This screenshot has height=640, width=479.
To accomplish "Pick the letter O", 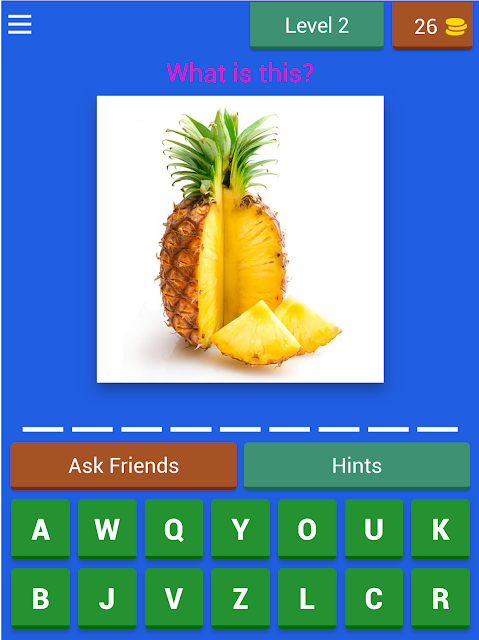I will click(x=307, y=529).
